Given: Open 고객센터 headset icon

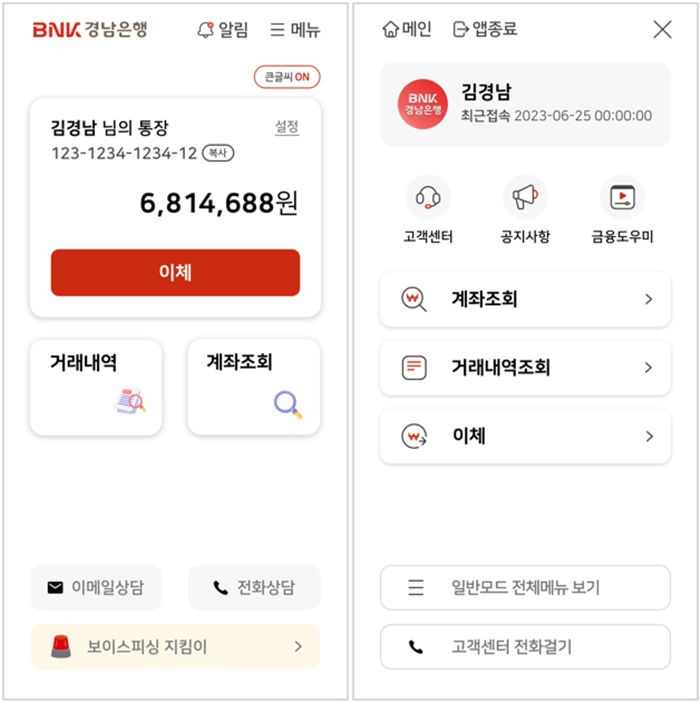Looking at the screenshot, I should [x=428, y=208].
